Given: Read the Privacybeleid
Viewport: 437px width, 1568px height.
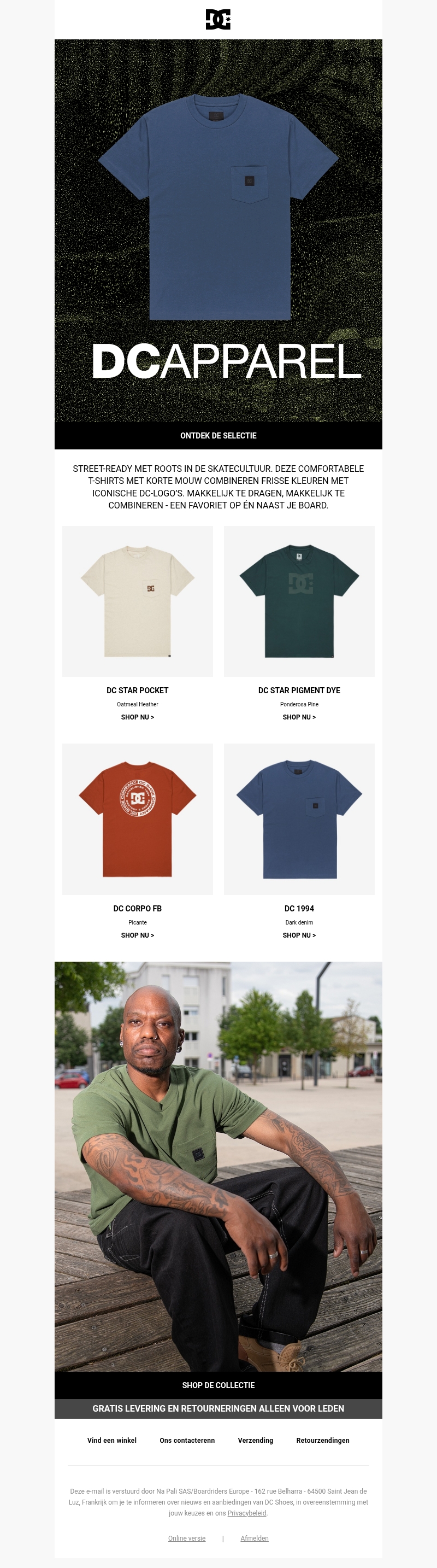Looking at the screenshot, I should tap(247, 1513).
